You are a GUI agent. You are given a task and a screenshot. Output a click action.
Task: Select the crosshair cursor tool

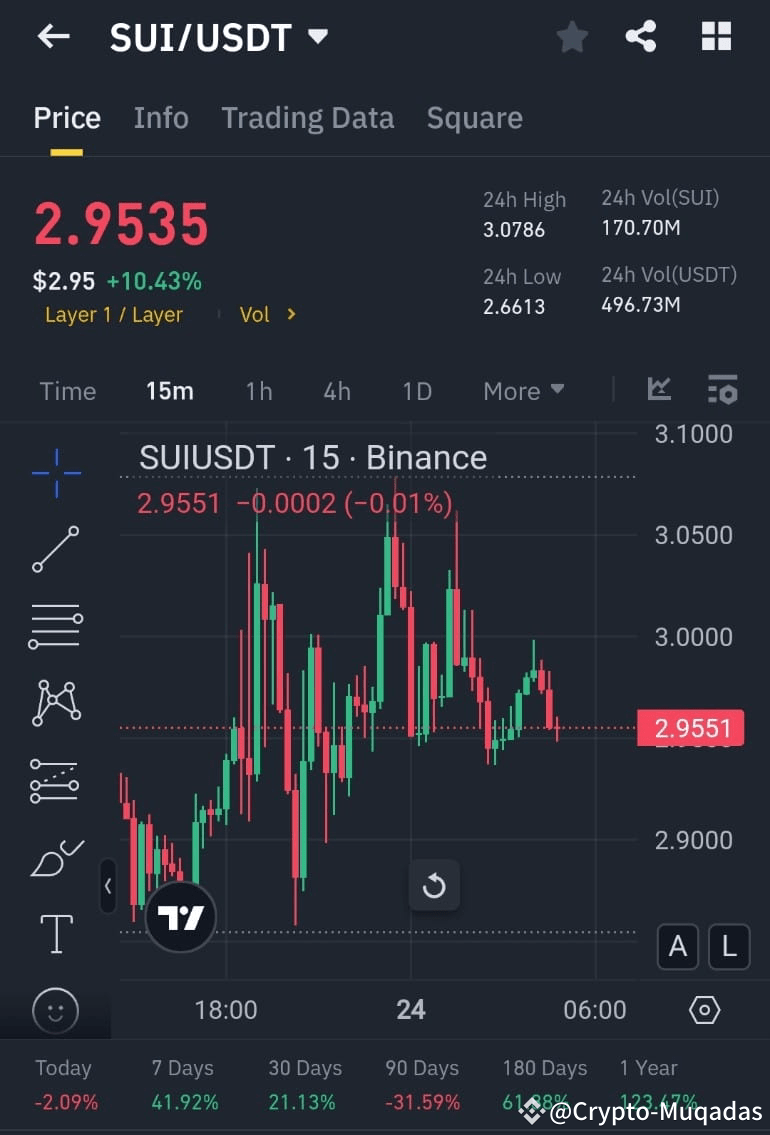coord(55,473)
